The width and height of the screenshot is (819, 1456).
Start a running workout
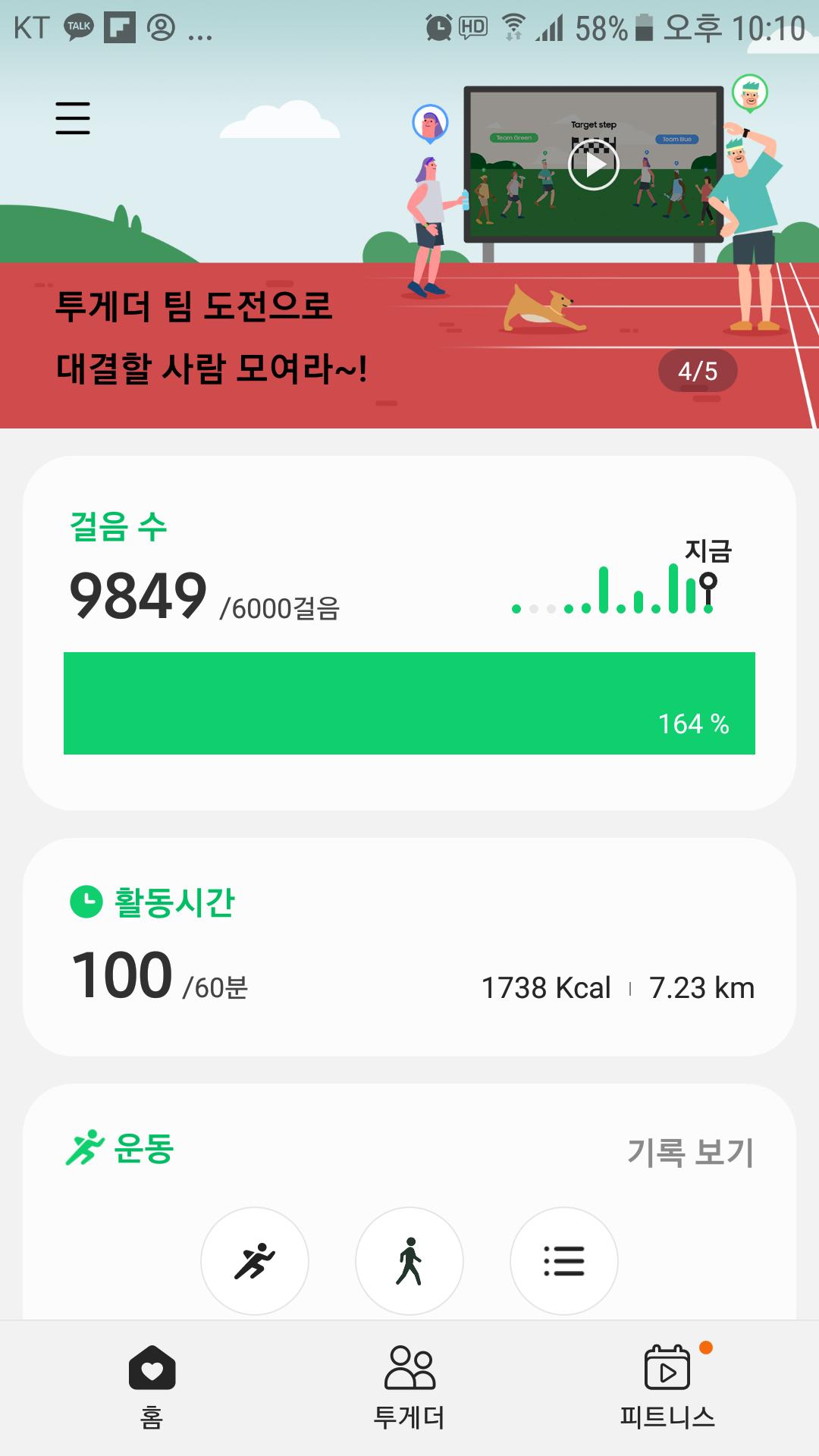coord(255,1260)
